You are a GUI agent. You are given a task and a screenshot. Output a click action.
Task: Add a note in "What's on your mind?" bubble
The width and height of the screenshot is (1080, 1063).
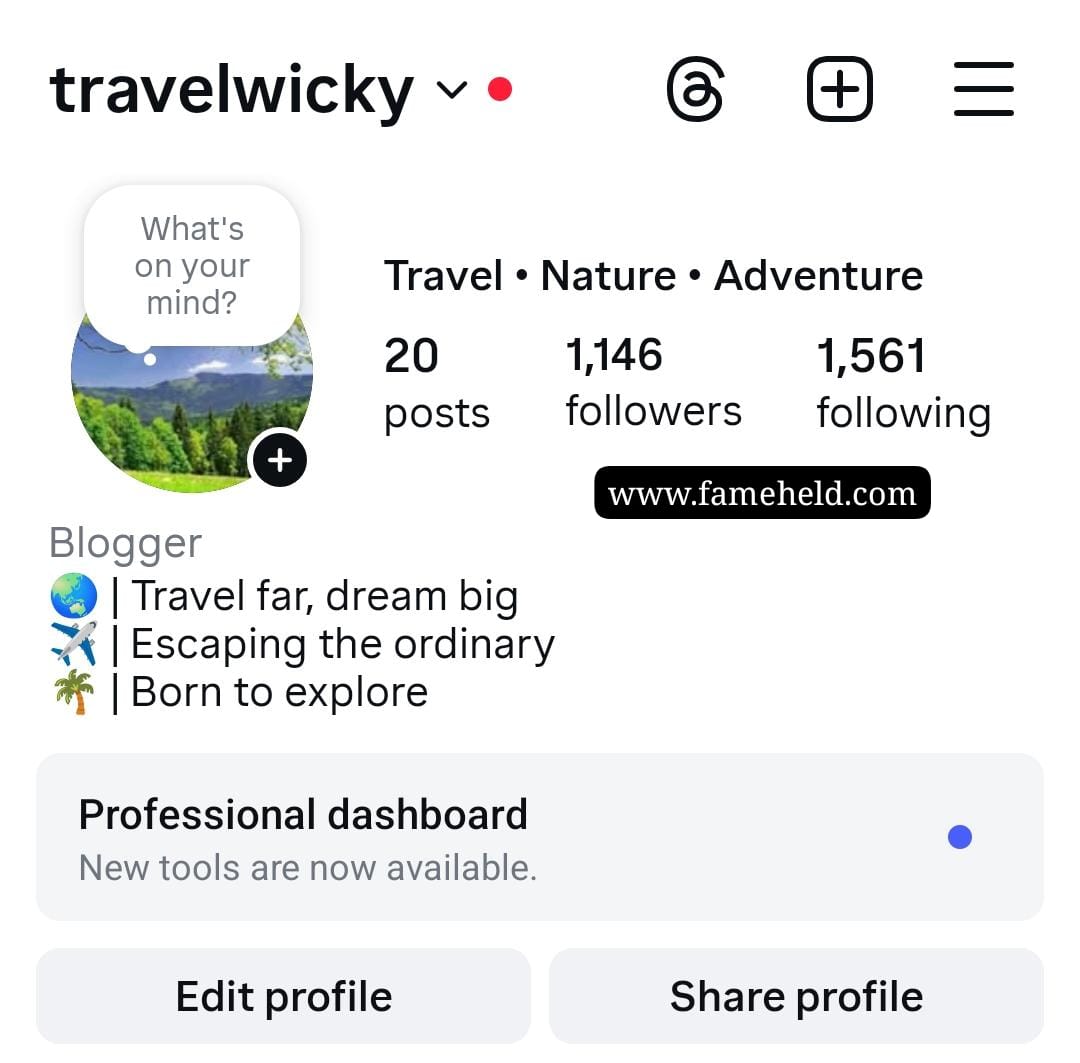[191, 265]
